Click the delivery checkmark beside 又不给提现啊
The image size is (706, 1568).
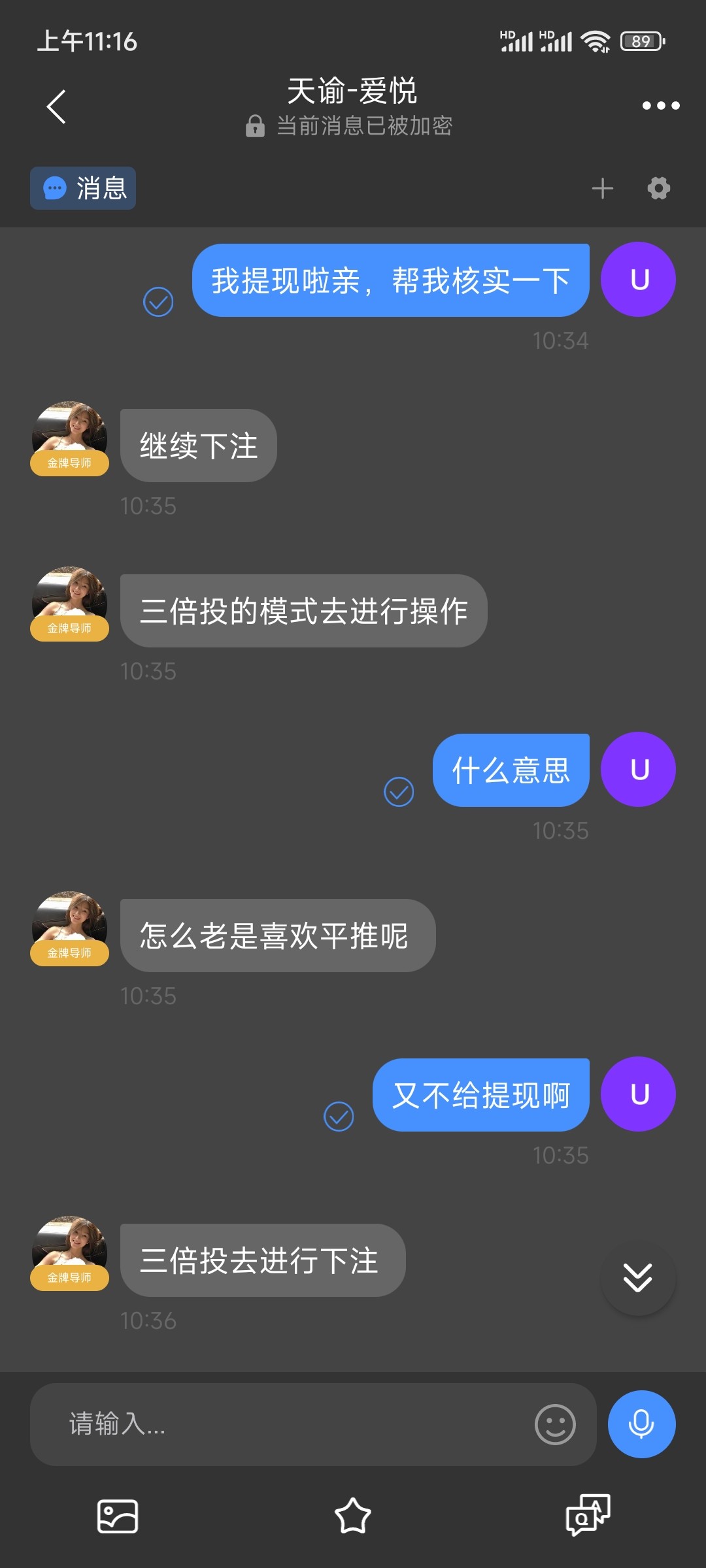(x=339, y=1117)
